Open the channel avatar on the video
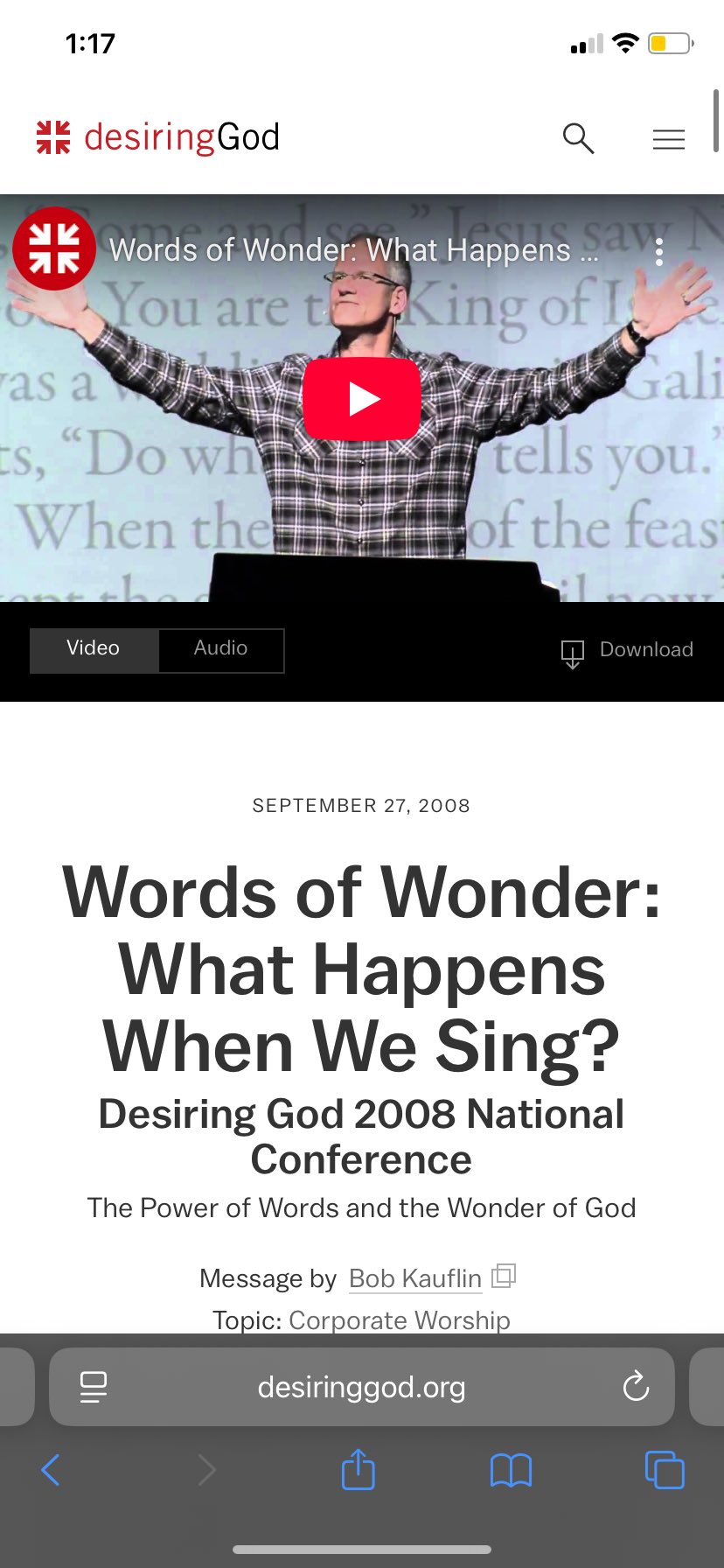Image resolution: width=724 pixels, height=1568 pixels. click(x=54, y=249)
